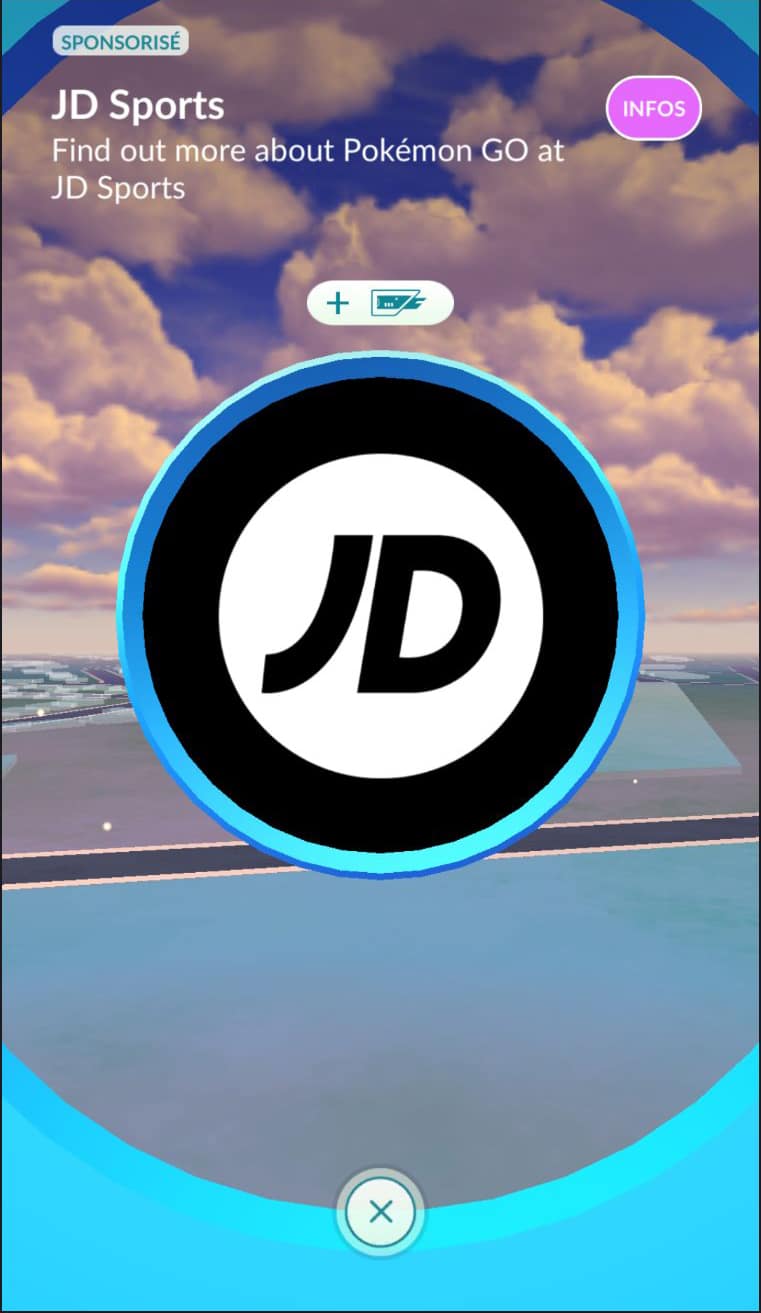This screenshot has width=761, height=1313.
Task: Close the PokéStop with the X button
Action: pos(380,1213)
